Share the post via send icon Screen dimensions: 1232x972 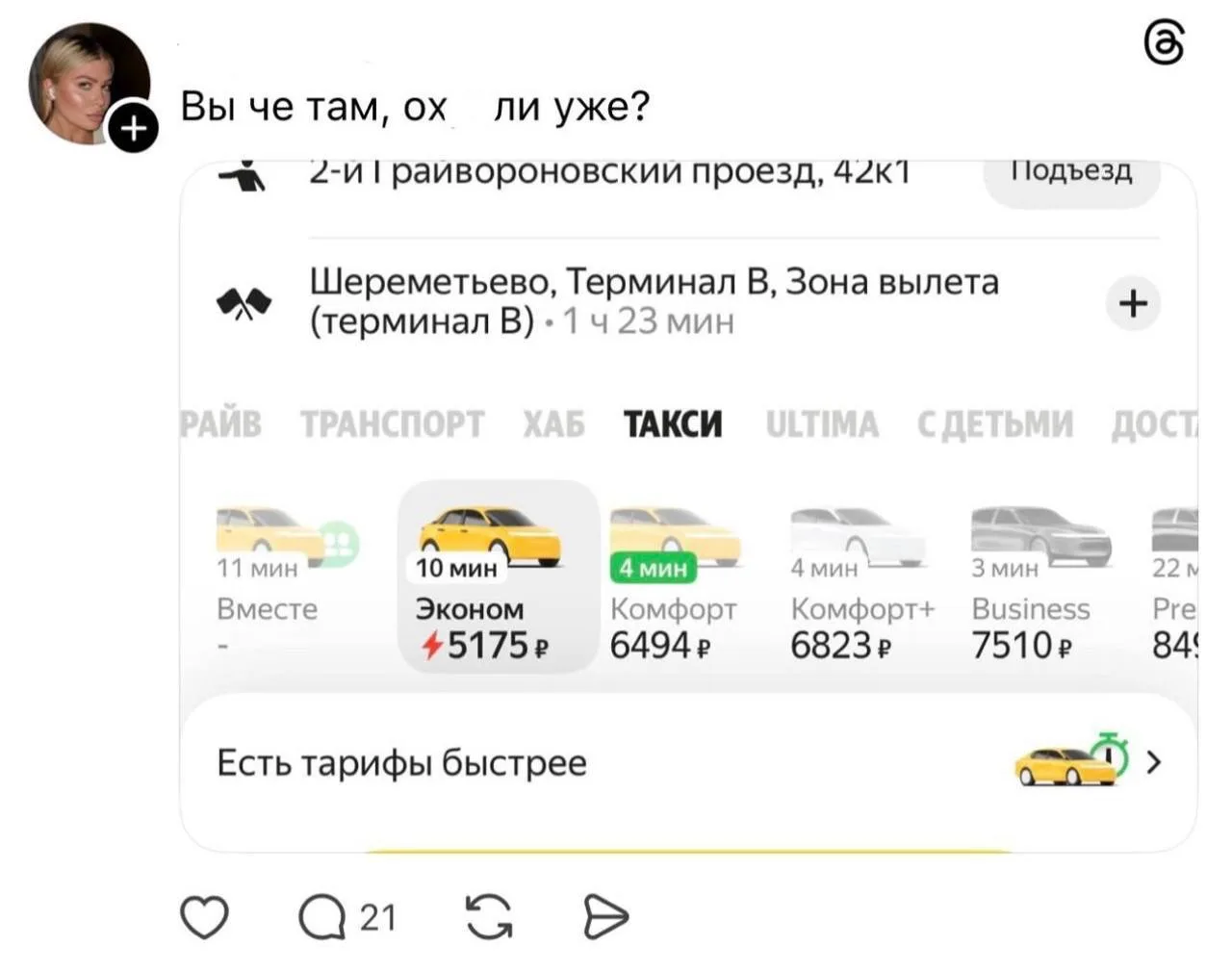605,916
